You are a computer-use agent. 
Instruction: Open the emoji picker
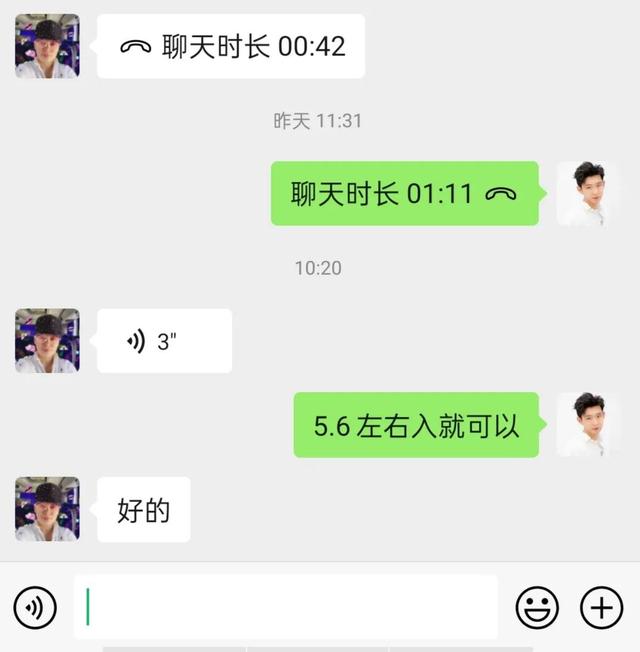pos(537,607)
